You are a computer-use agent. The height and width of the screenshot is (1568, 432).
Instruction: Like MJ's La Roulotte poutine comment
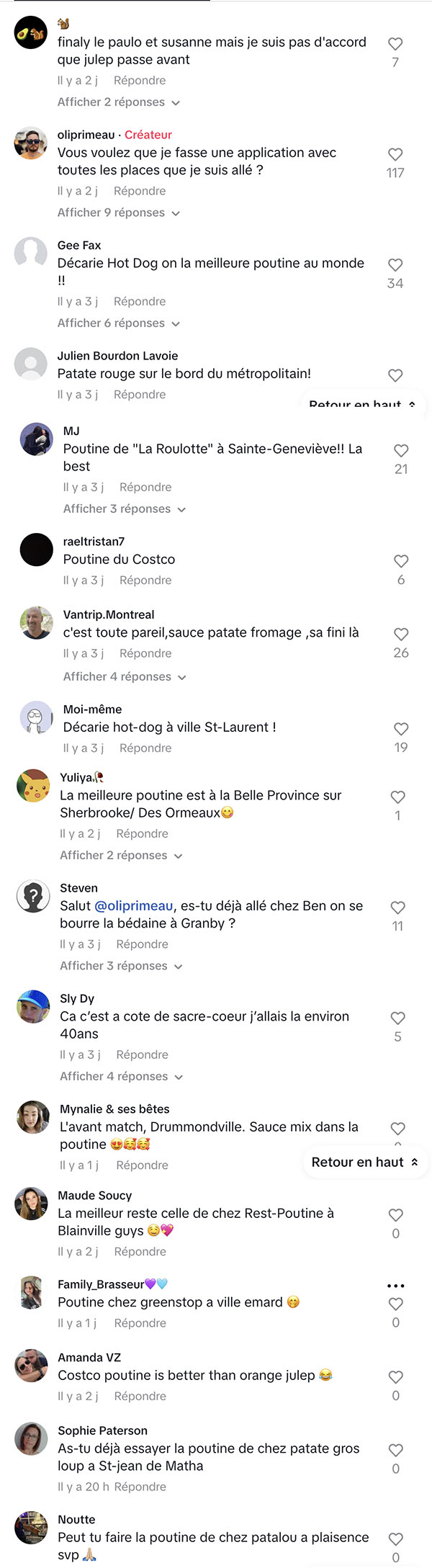[x=401, y=450]
